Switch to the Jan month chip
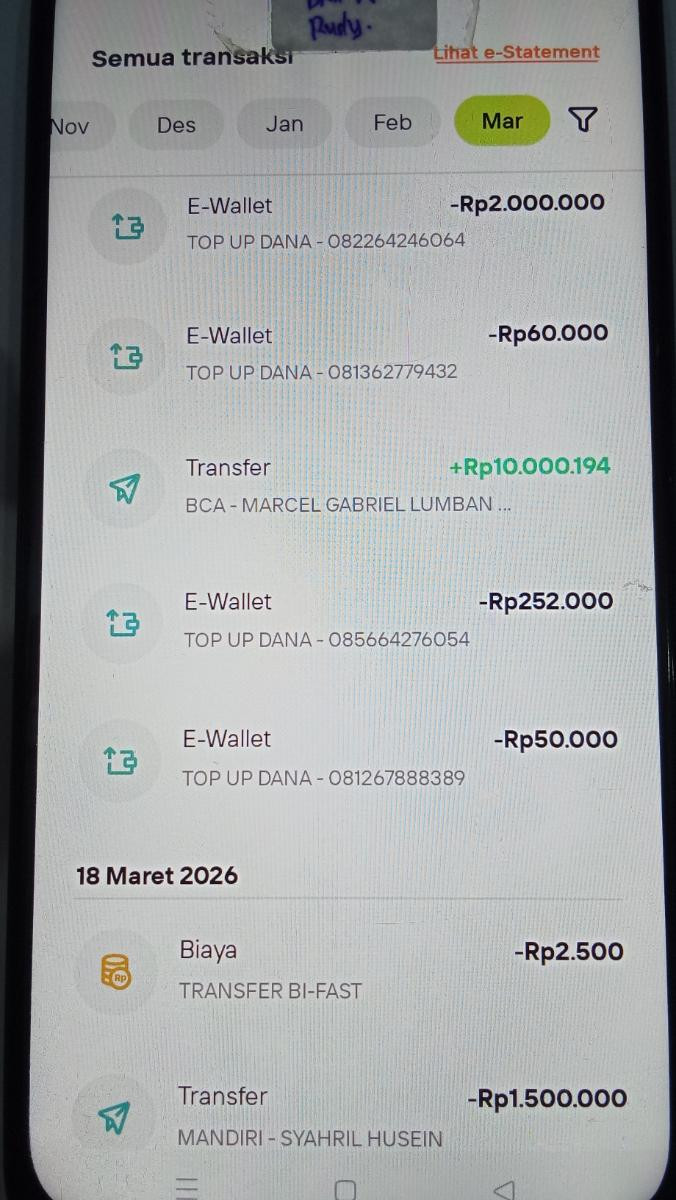The image size is (676, 1200). (x=285, y=124)
